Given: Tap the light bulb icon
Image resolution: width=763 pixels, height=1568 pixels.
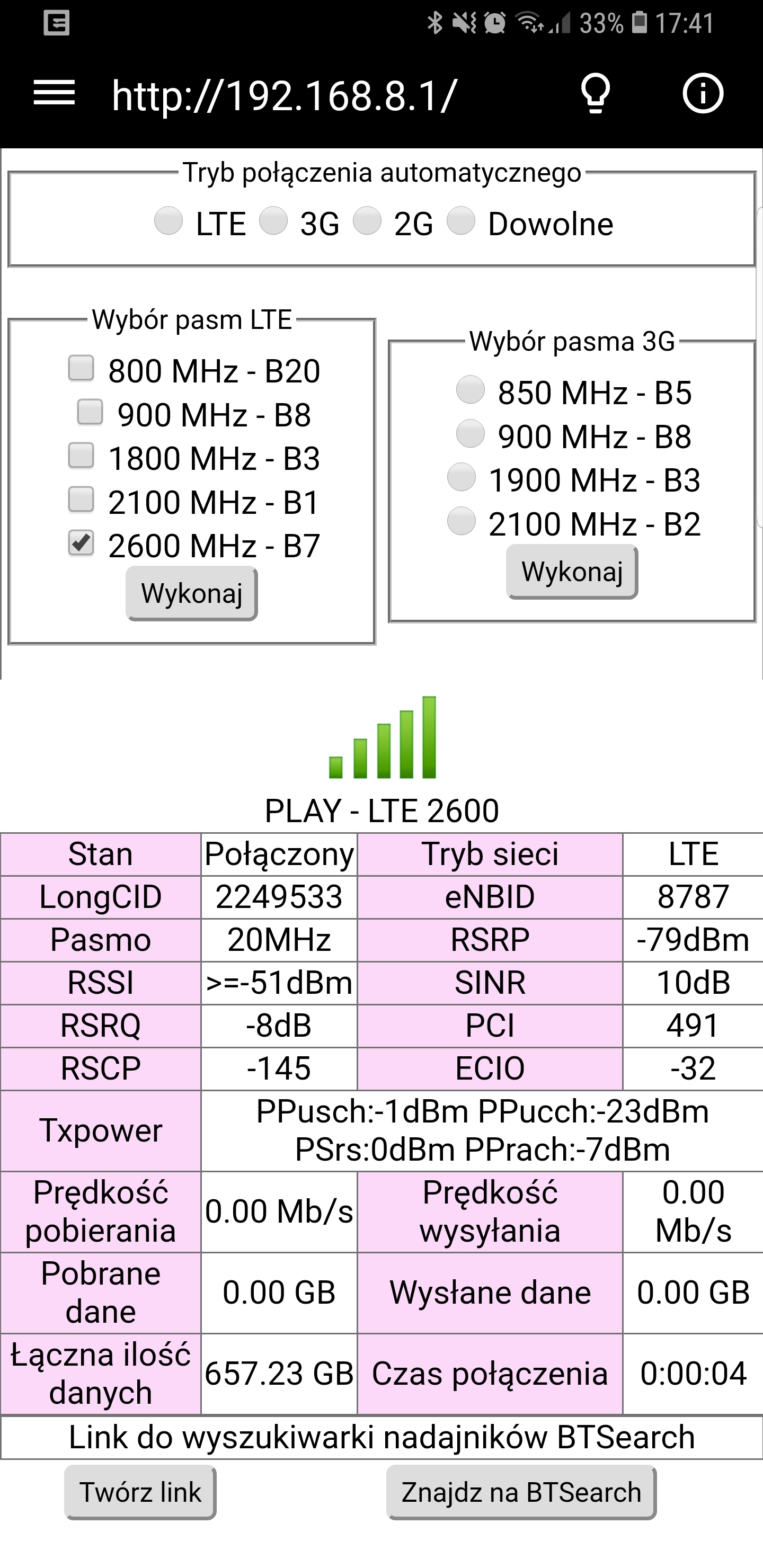Looking at the screenshot, I should click(595, 94).
